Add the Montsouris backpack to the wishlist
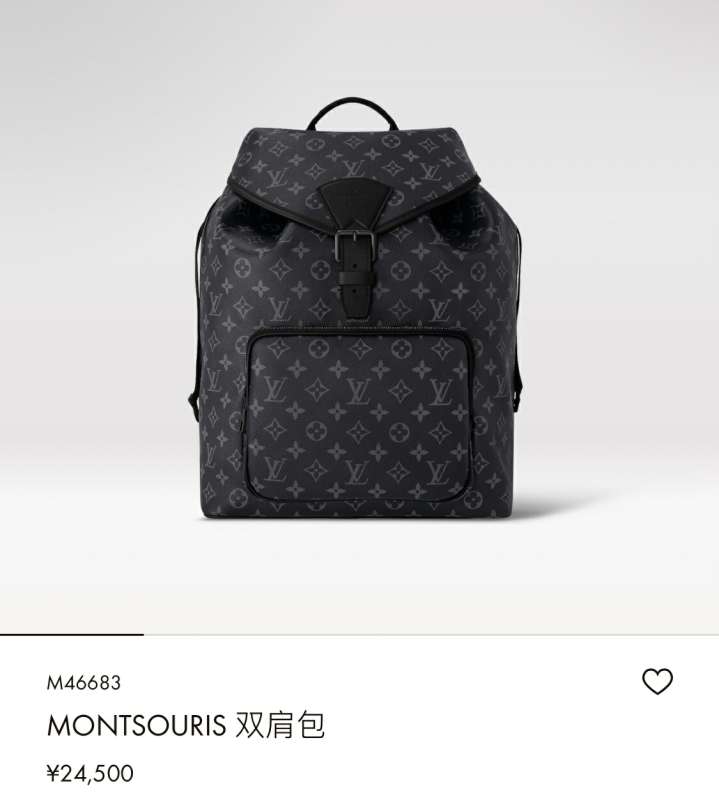This screenshot has height=800, width=719. (657, 682)
